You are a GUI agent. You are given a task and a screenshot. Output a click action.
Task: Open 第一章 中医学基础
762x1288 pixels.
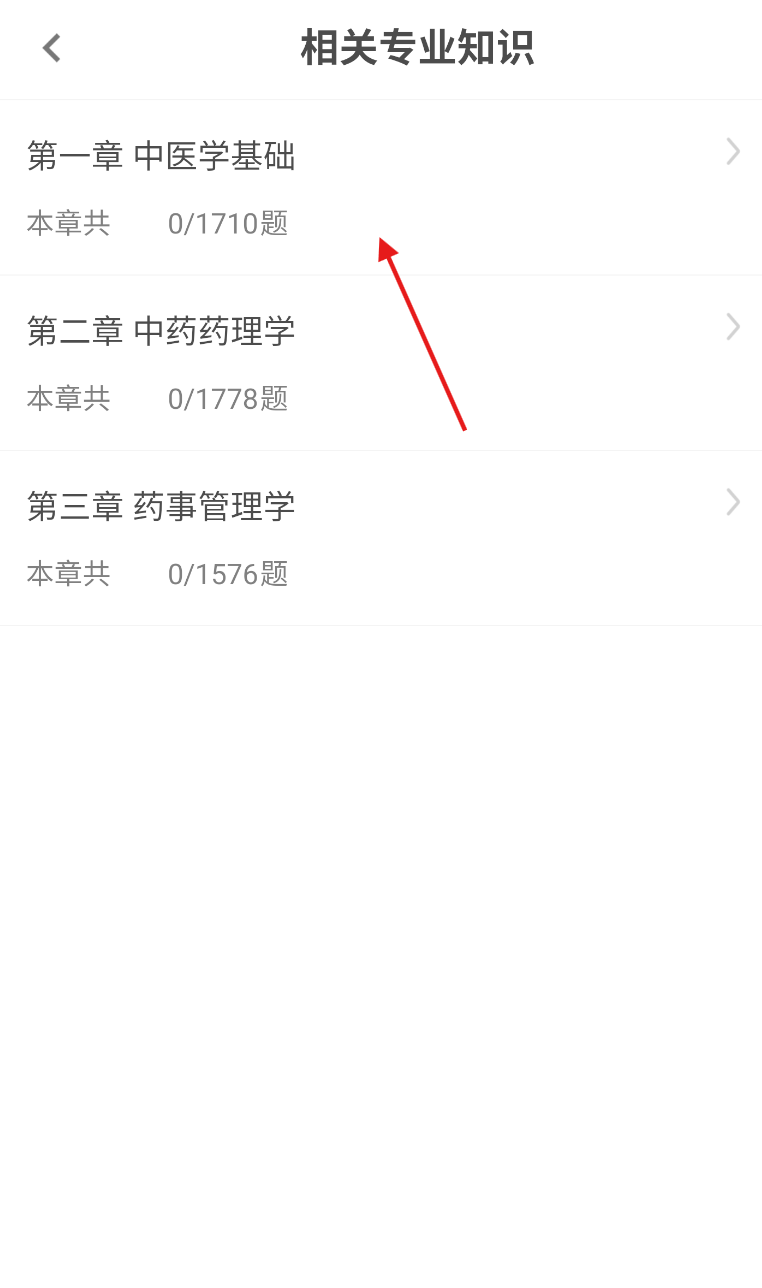(381, 188)
